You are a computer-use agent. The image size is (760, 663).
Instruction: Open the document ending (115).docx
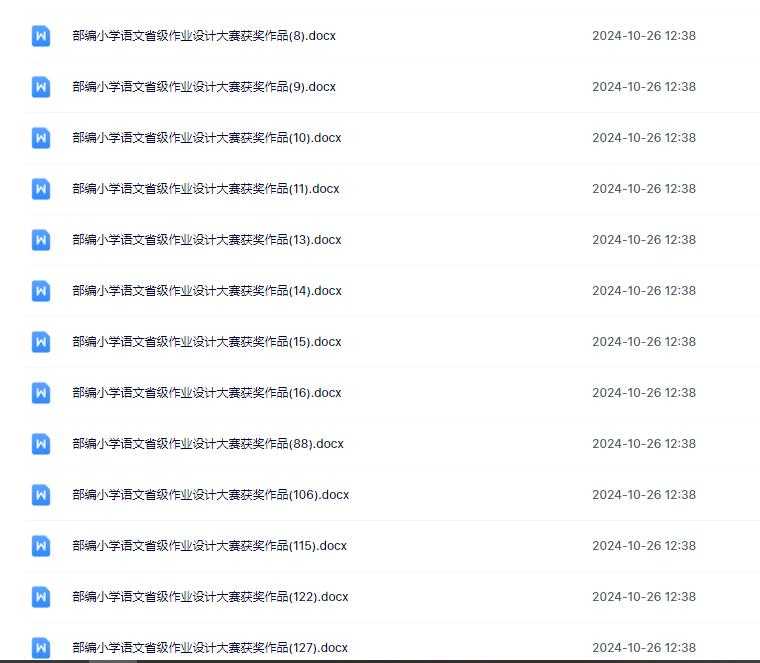pyautogui.click(x=209, y=546)
